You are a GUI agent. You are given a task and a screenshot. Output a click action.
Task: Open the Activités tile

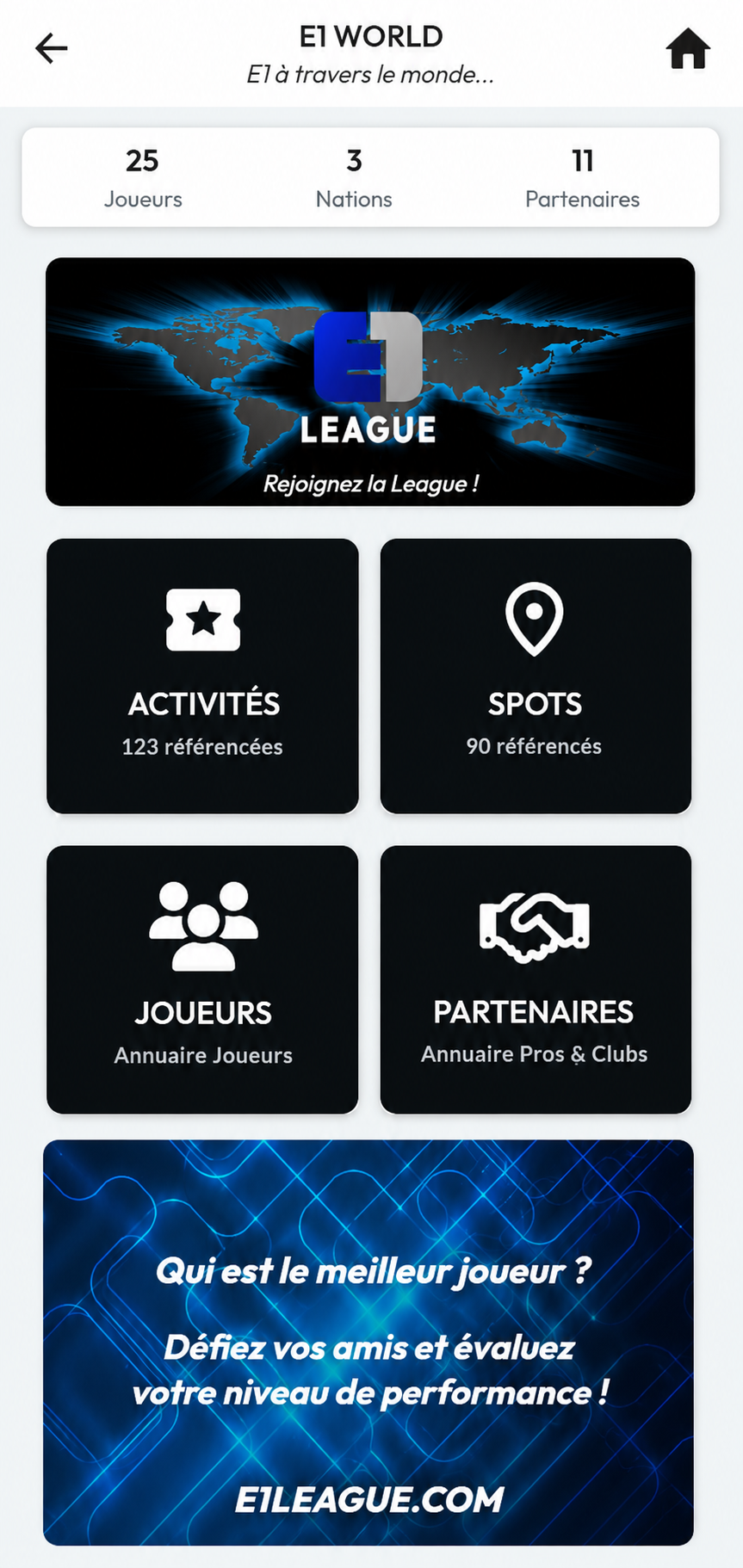[x=202, y=676]
